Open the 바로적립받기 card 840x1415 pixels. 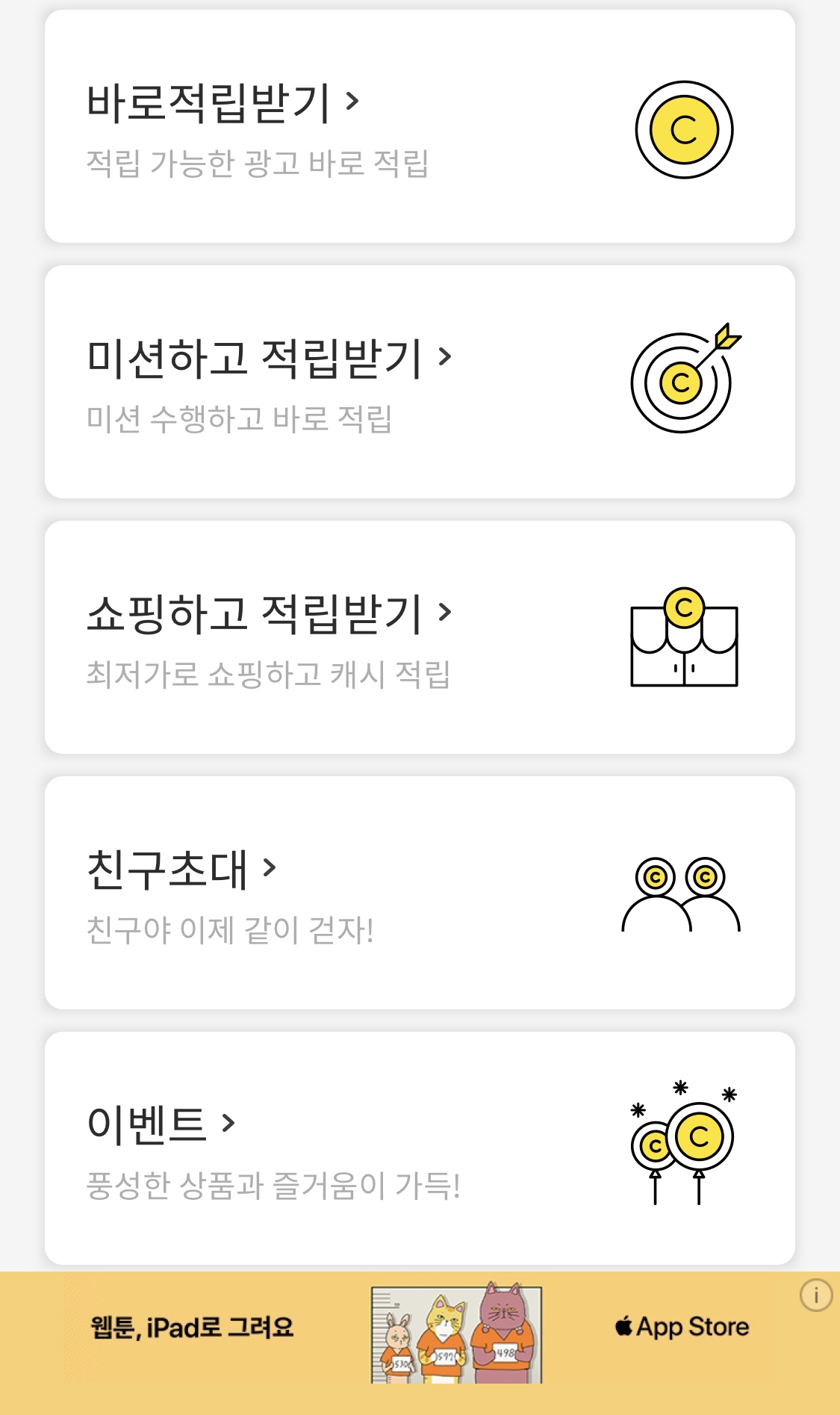pos(420,126)
